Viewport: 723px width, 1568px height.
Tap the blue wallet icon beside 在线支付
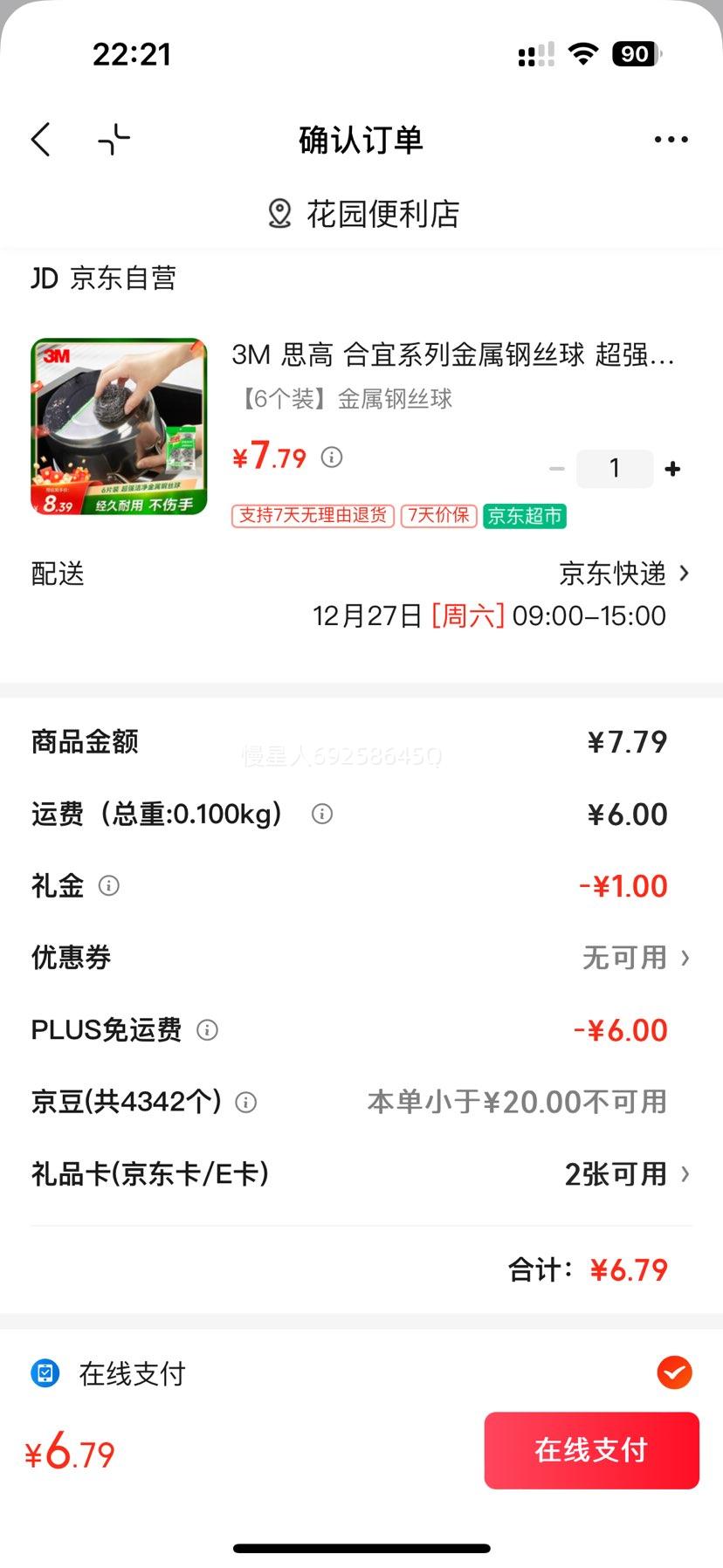pos(45,1373)
